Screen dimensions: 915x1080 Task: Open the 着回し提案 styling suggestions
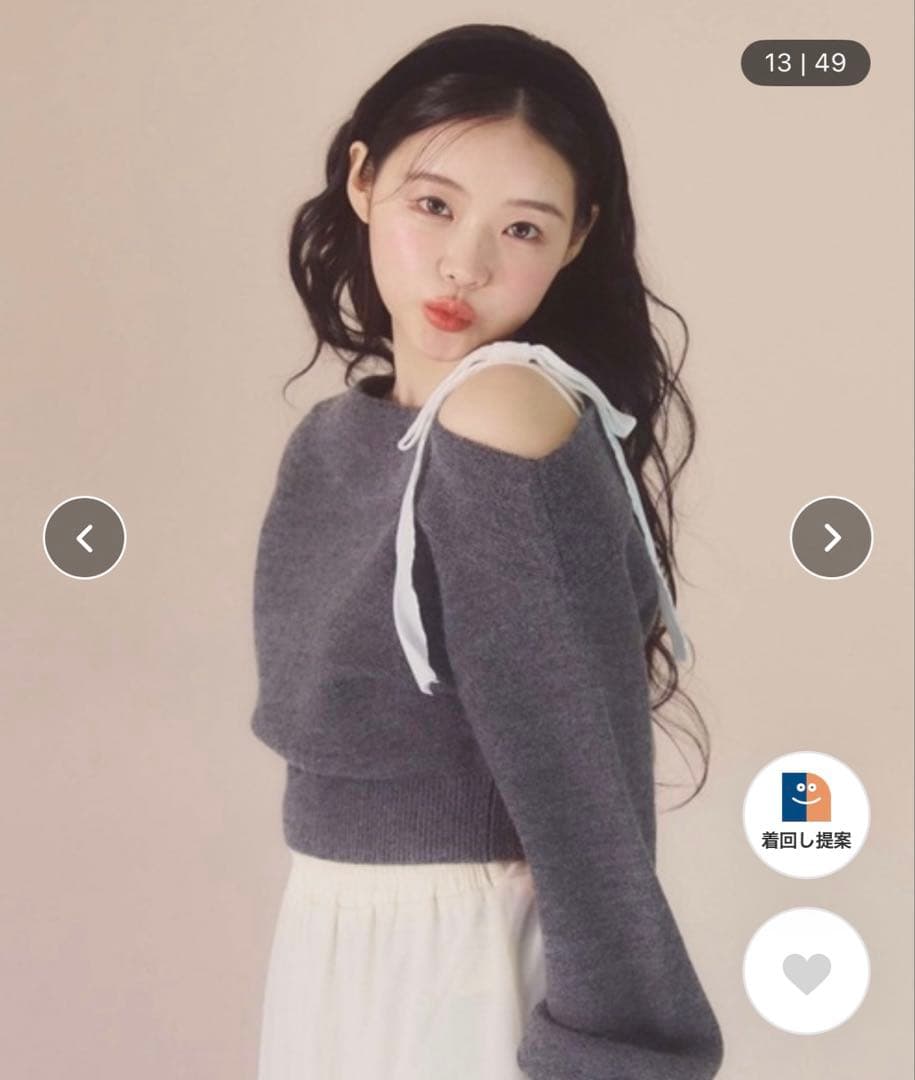(807, 815)
